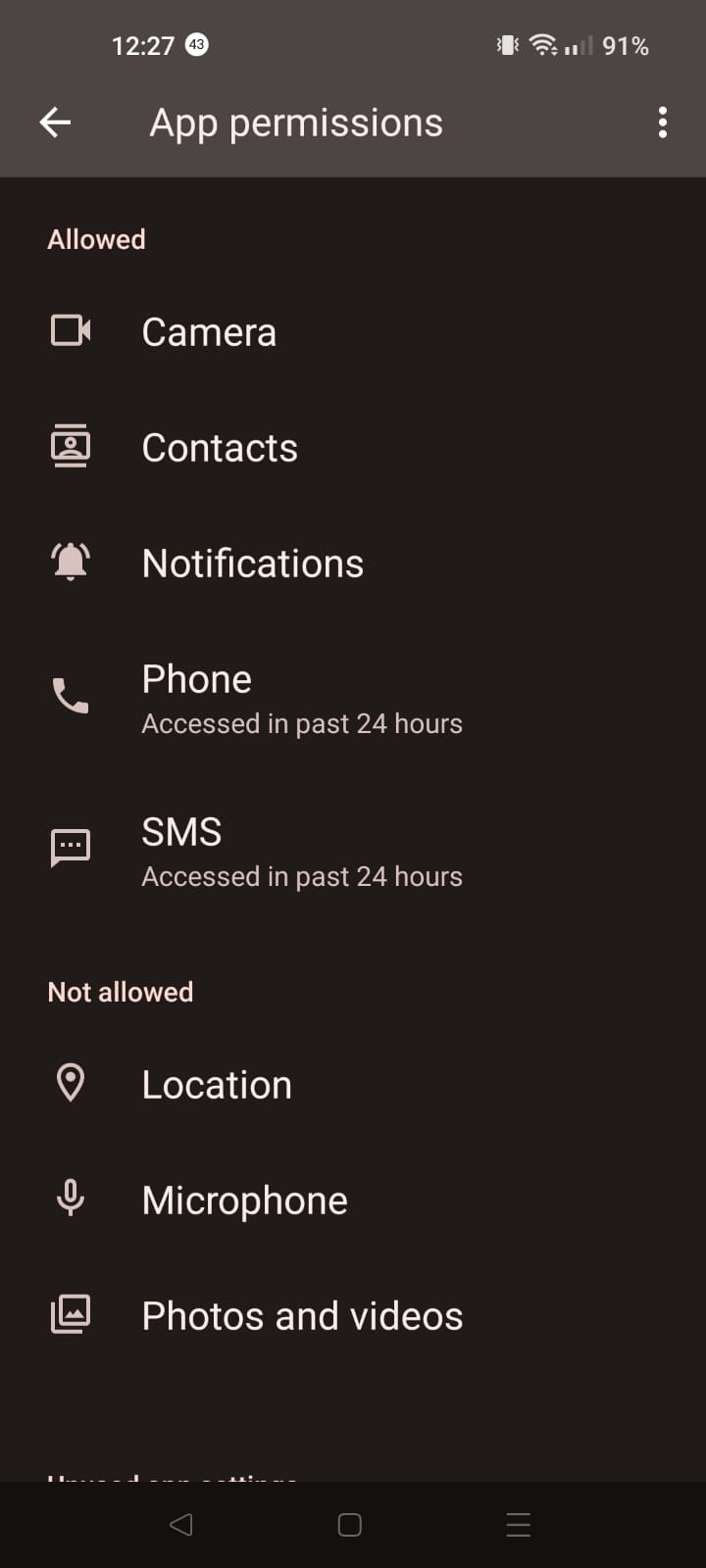Viewport: 706px width, 1568px height.
Task: Open the Microphone permission
Action: (353, 1200)
